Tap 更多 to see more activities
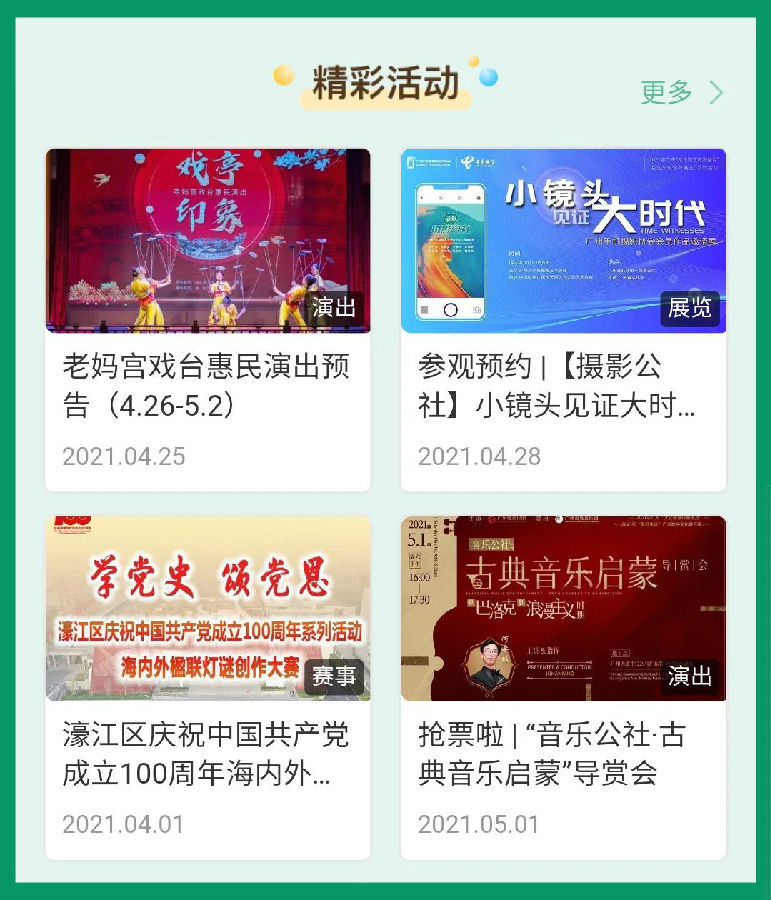Screen dimensions: 771x900 point(680,93)
